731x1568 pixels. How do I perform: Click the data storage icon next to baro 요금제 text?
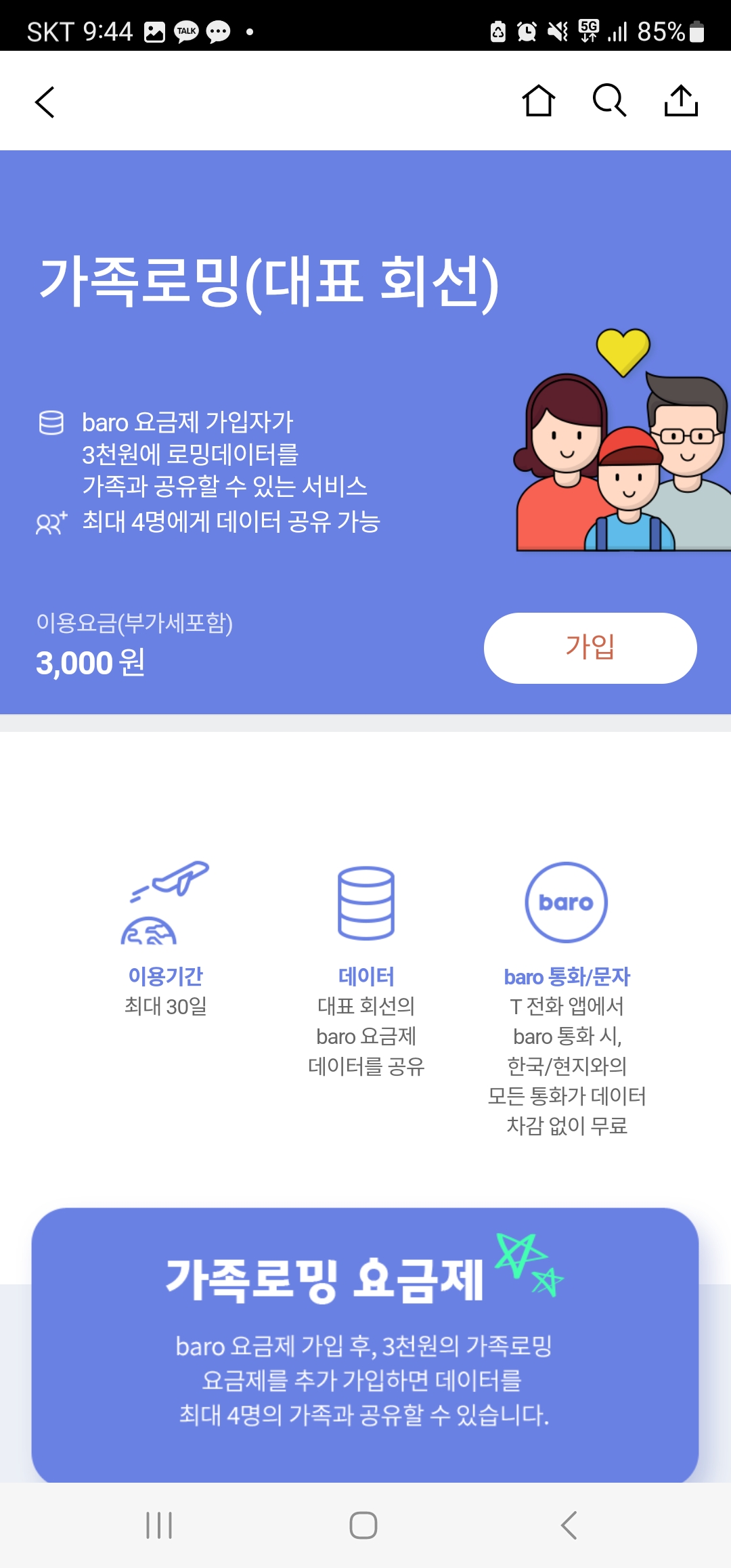(x=50, y=421)
